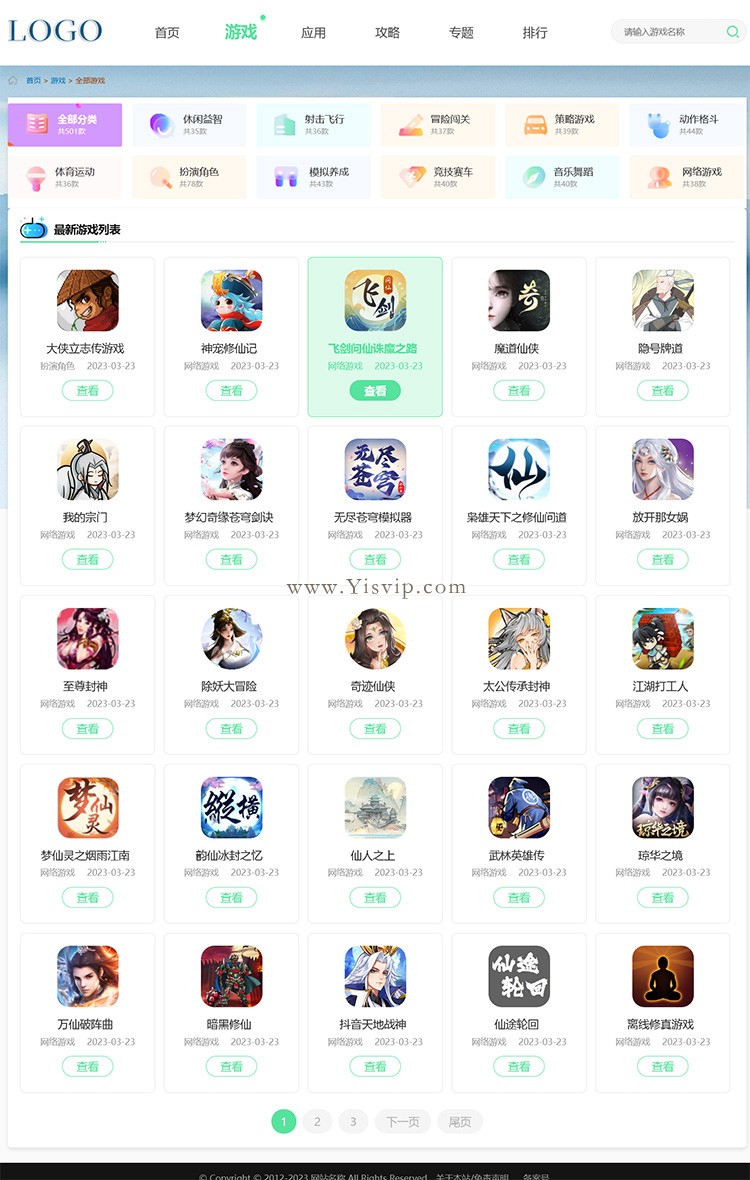Tap the 下一页 pagination button
This screenshot has width=750, height=1180.
coord(403,1122)
